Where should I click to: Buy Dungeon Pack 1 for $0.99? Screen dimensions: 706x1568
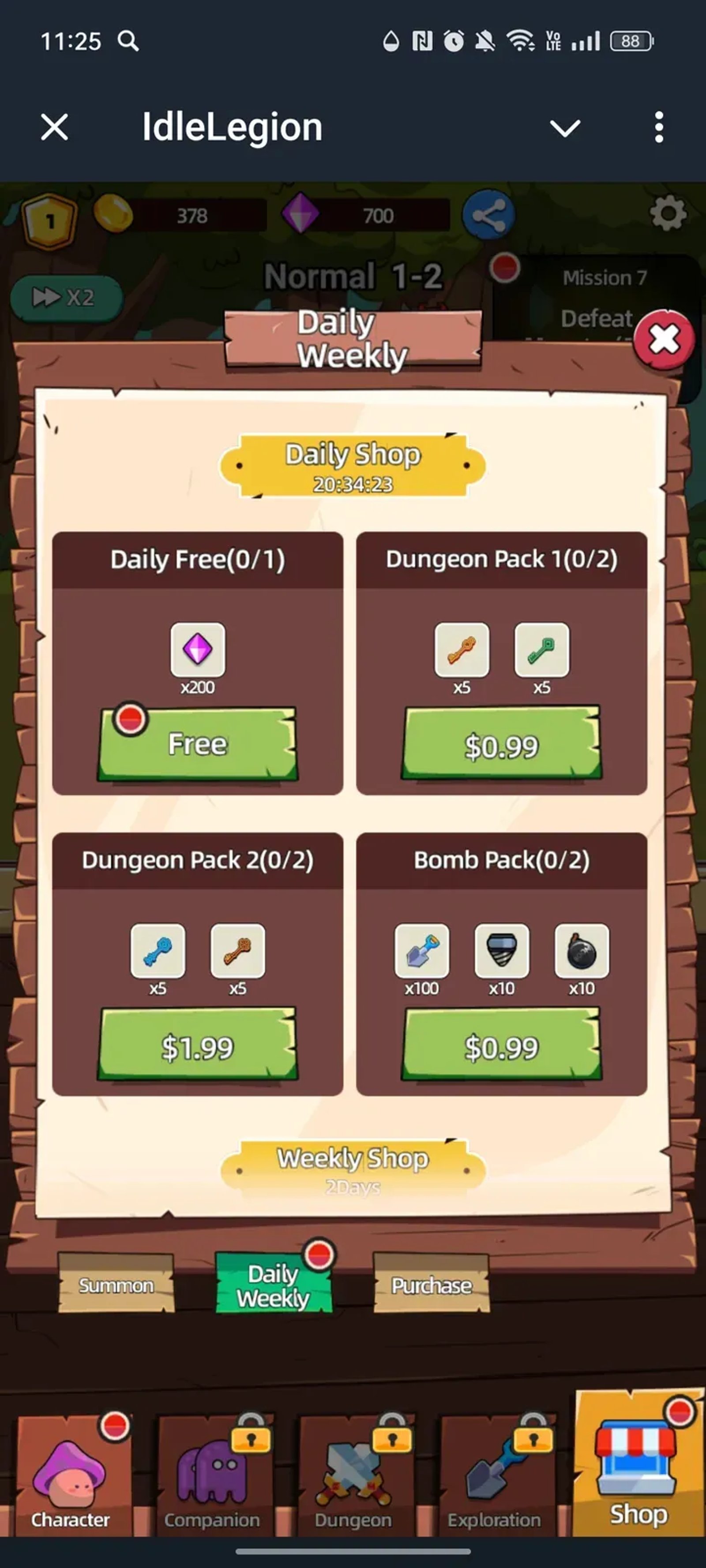(501, 744)
